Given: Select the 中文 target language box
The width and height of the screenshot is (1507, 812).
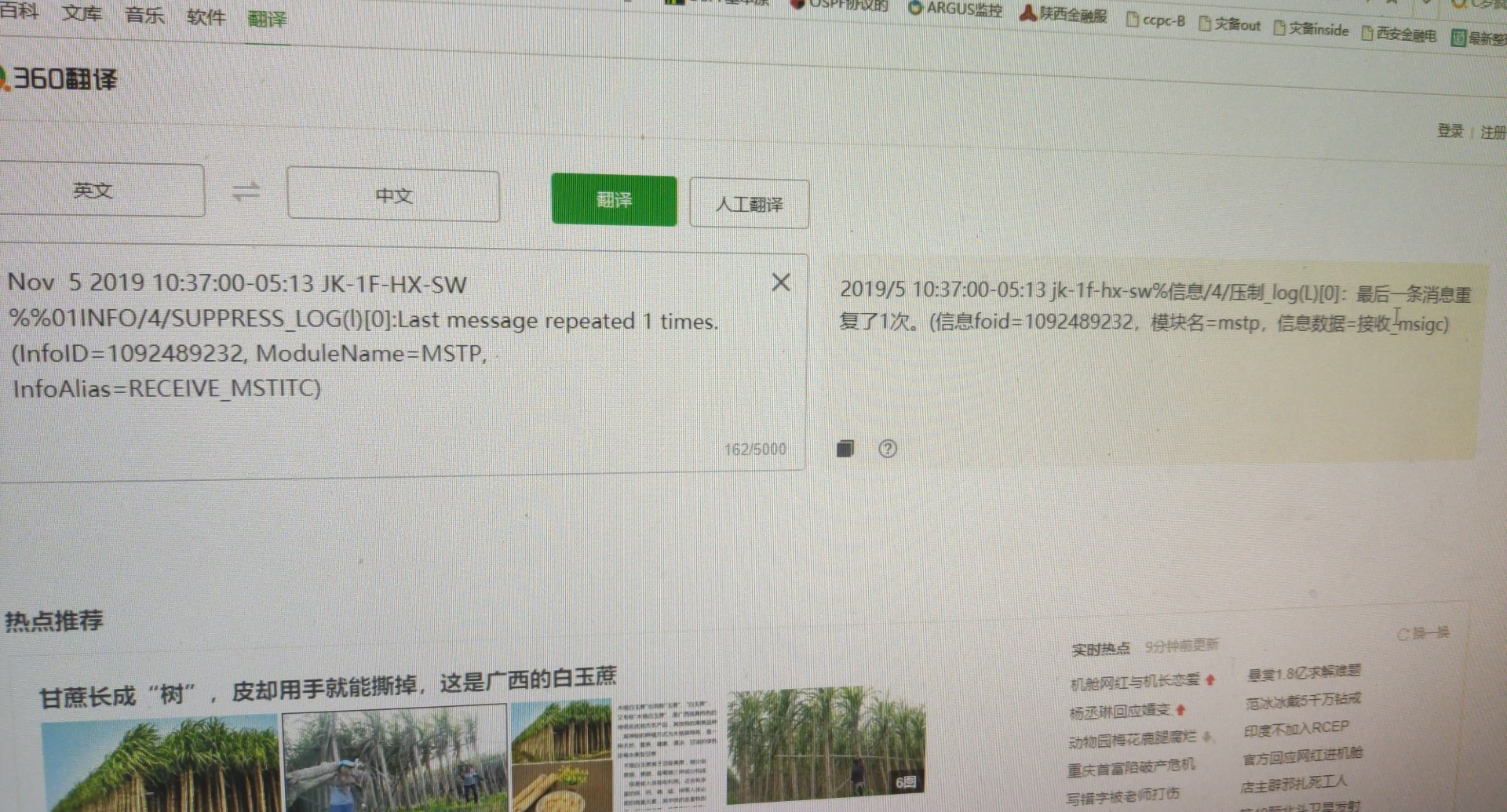Looking at the screenshot, I should 393,195.
